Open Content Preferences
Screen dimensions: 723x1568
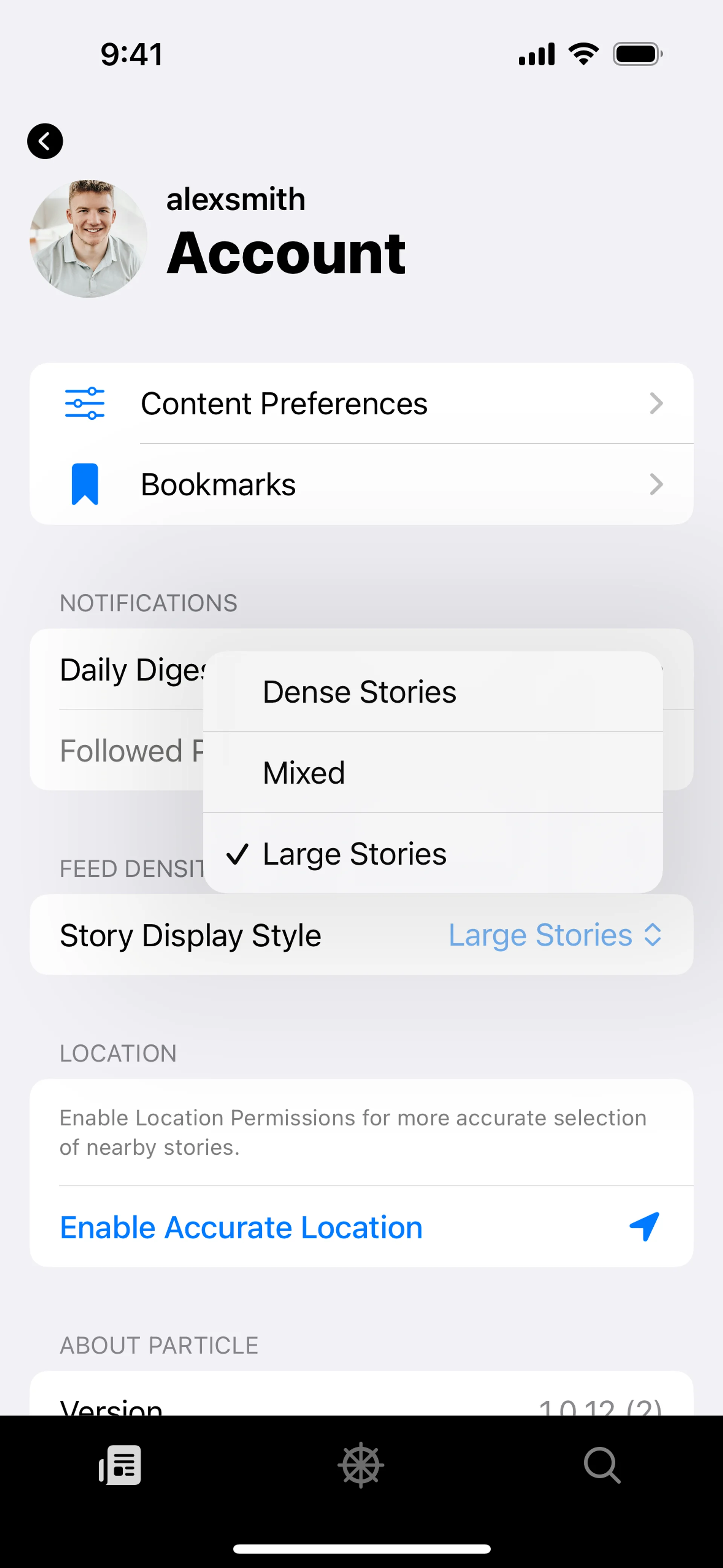tap(361, 403)
